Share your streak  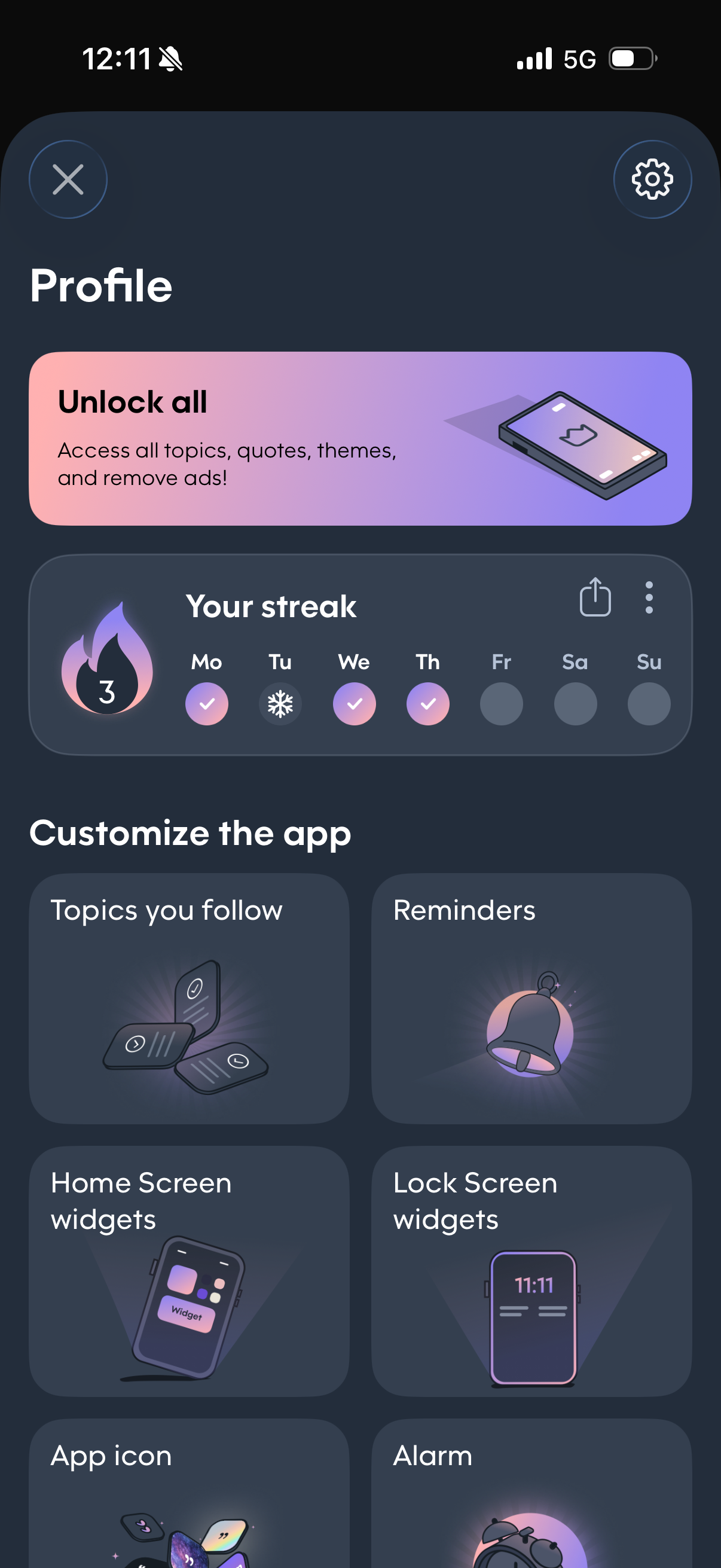click(594, 597)
